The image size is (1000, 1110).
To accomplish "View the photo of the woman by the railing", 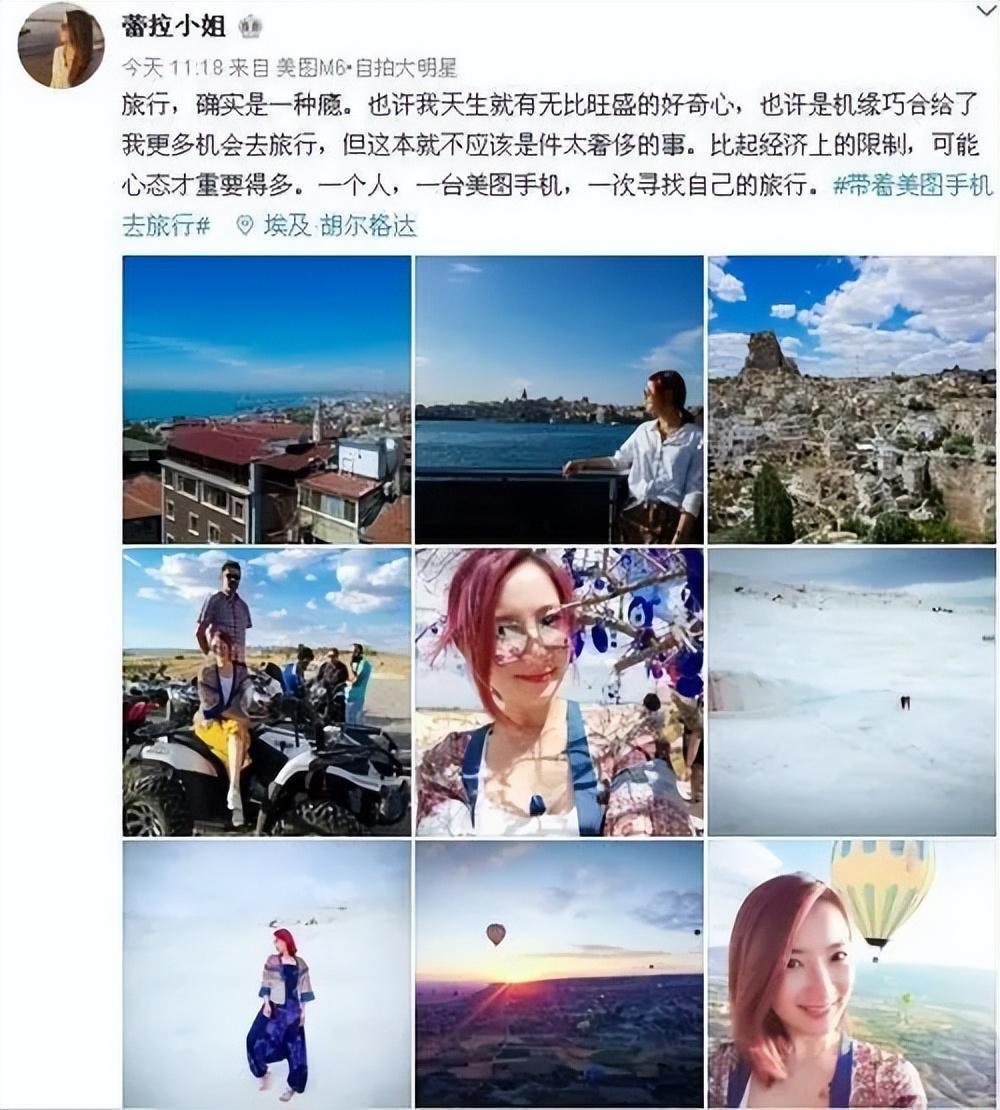I will pyautogui.click(x=559, y=399).
